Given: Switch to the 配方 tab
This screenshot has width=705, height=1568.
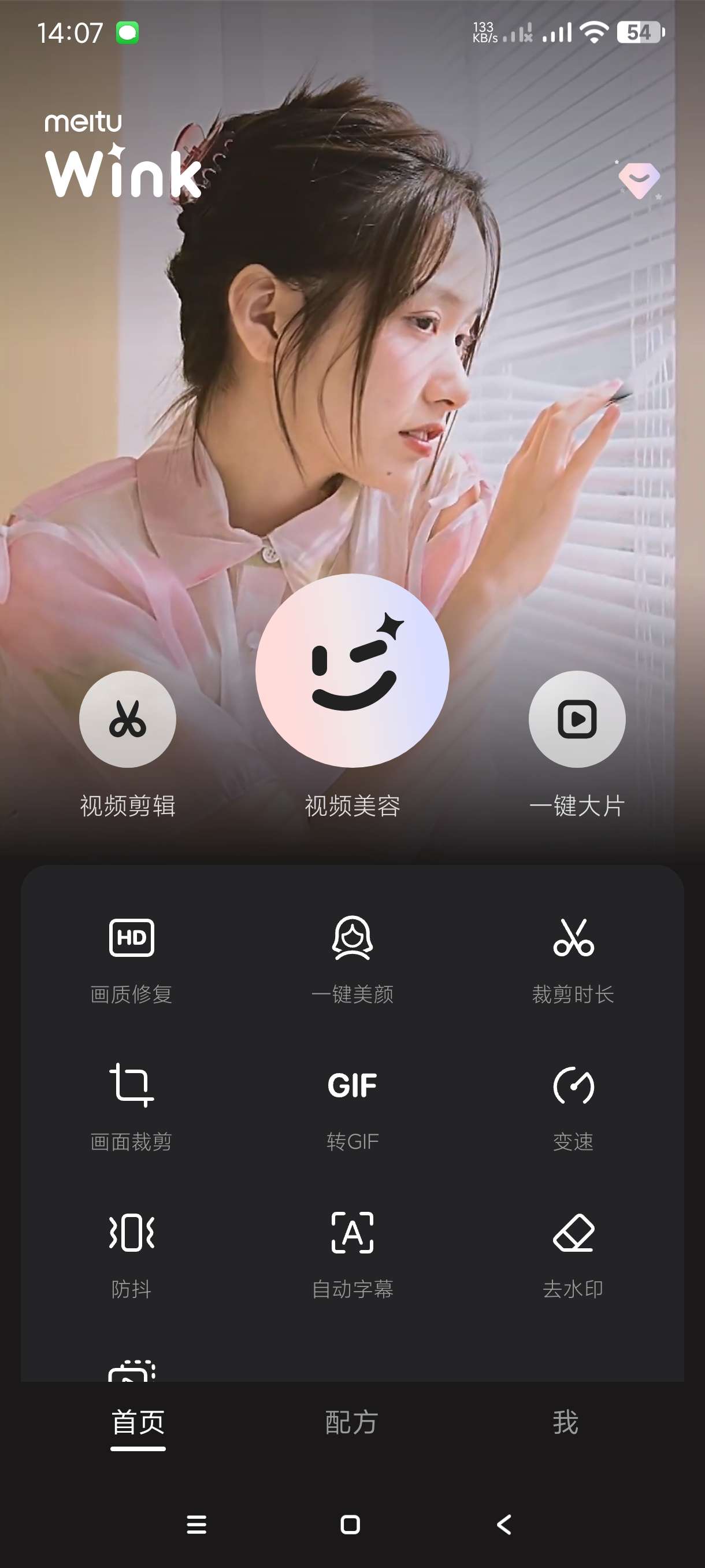Looking at the screenshot, I should pyautogui.click(x=351, y=1422).
